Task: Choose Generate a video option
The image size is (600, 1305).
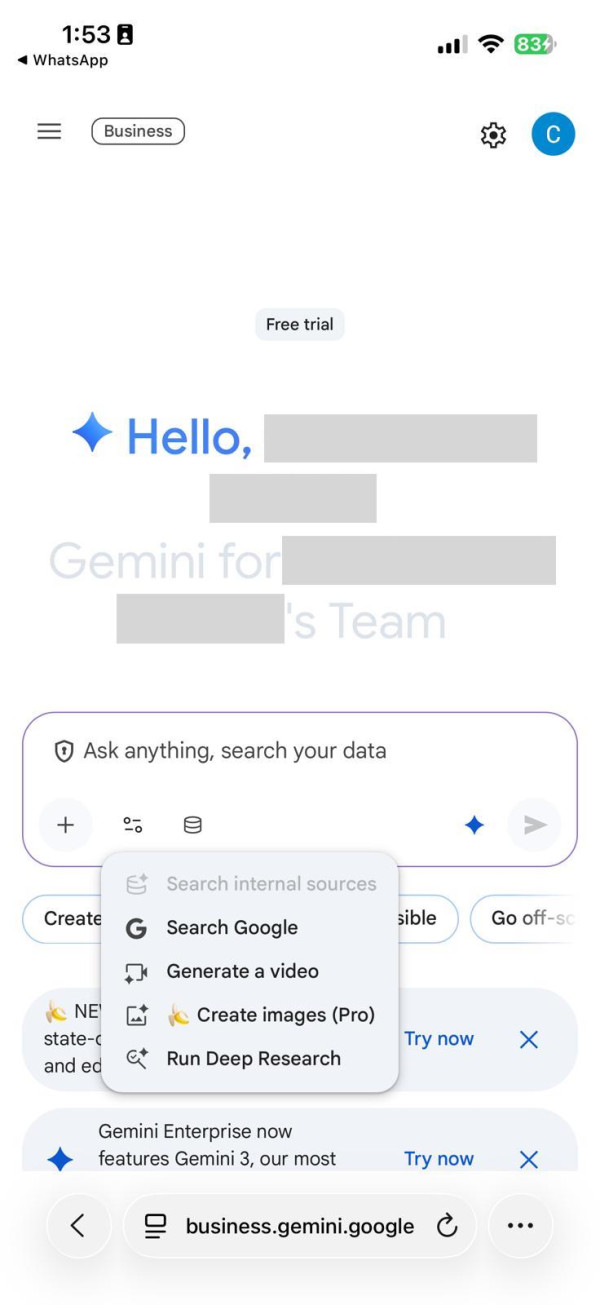Action: 242,971
